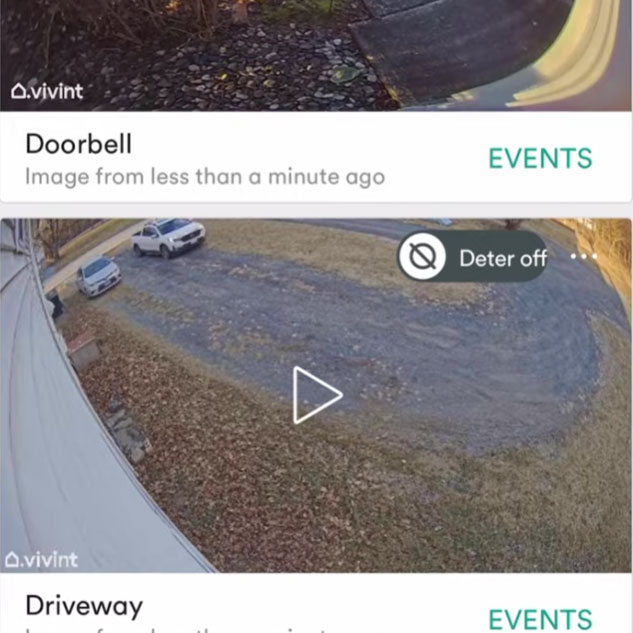Viewport: 633px width, 633px height.
Task: Open the Doorbell camera snapshot
Action: (x=316, y=55)
